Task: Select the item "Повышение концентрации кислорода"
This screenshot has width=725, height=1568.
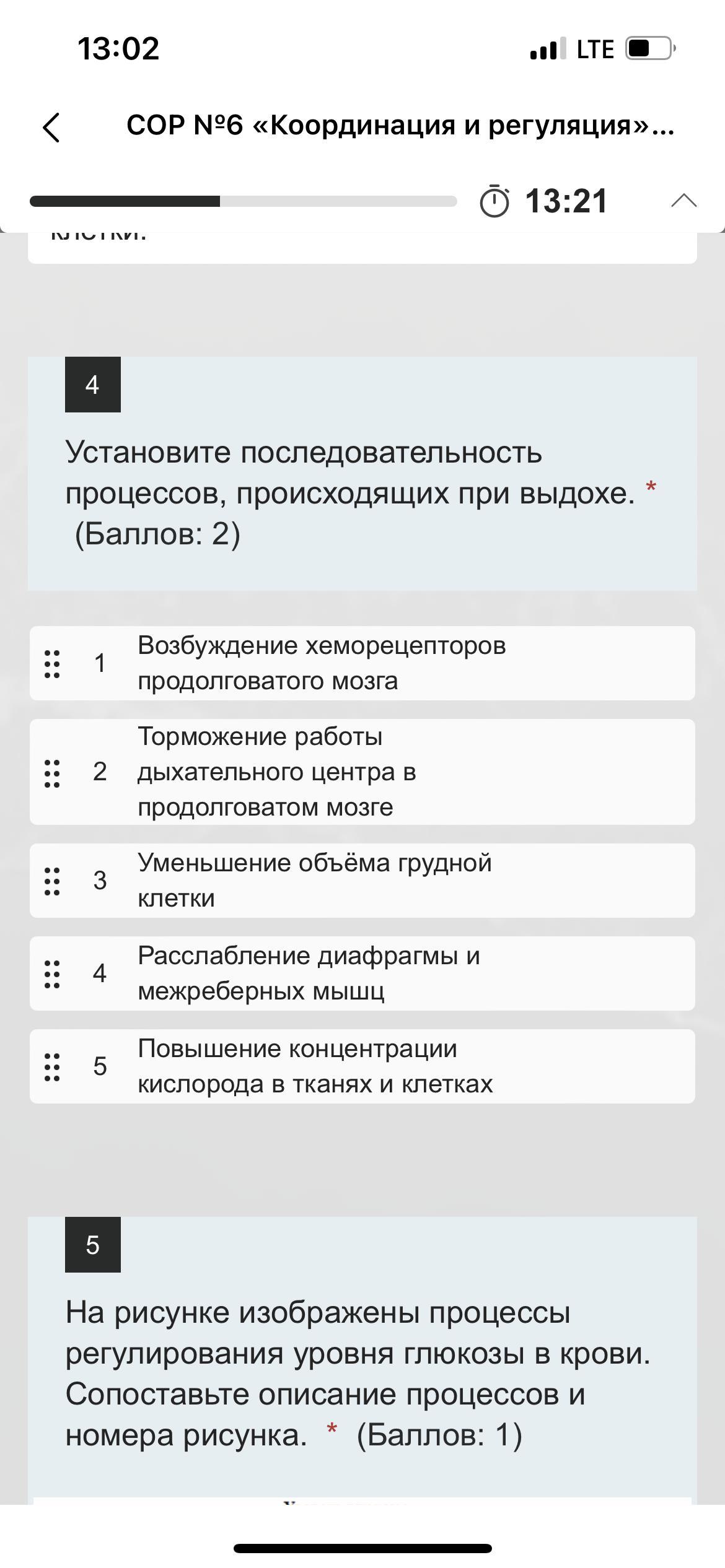Action: pyautogui.click(x=362, y=1066)
